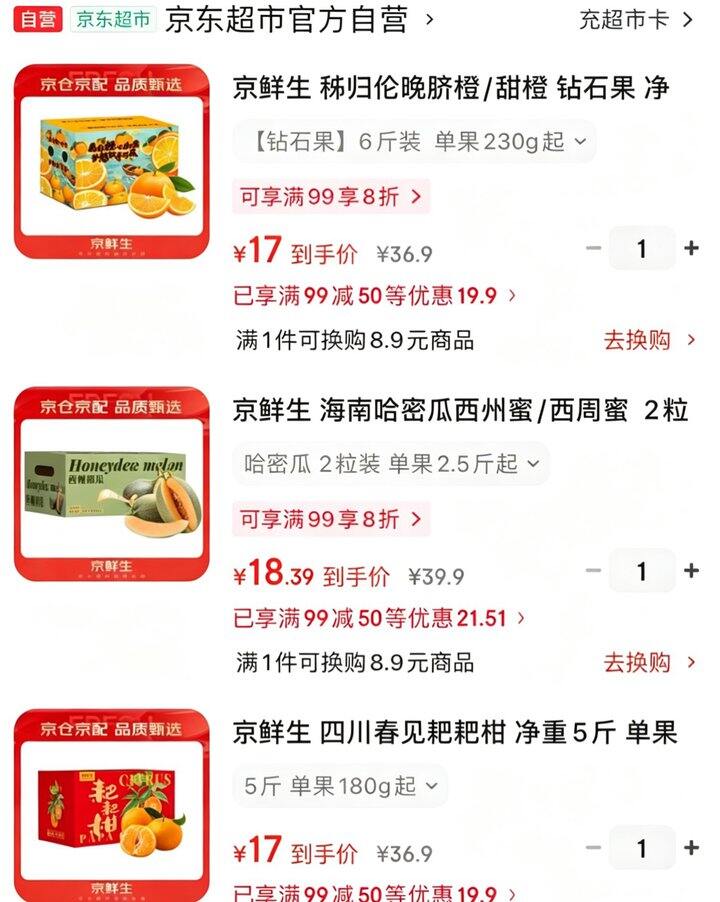
Task: Increase quantity of the 四川春见耙耙柑
Action: pyautogui.click(x=691, y=848)
